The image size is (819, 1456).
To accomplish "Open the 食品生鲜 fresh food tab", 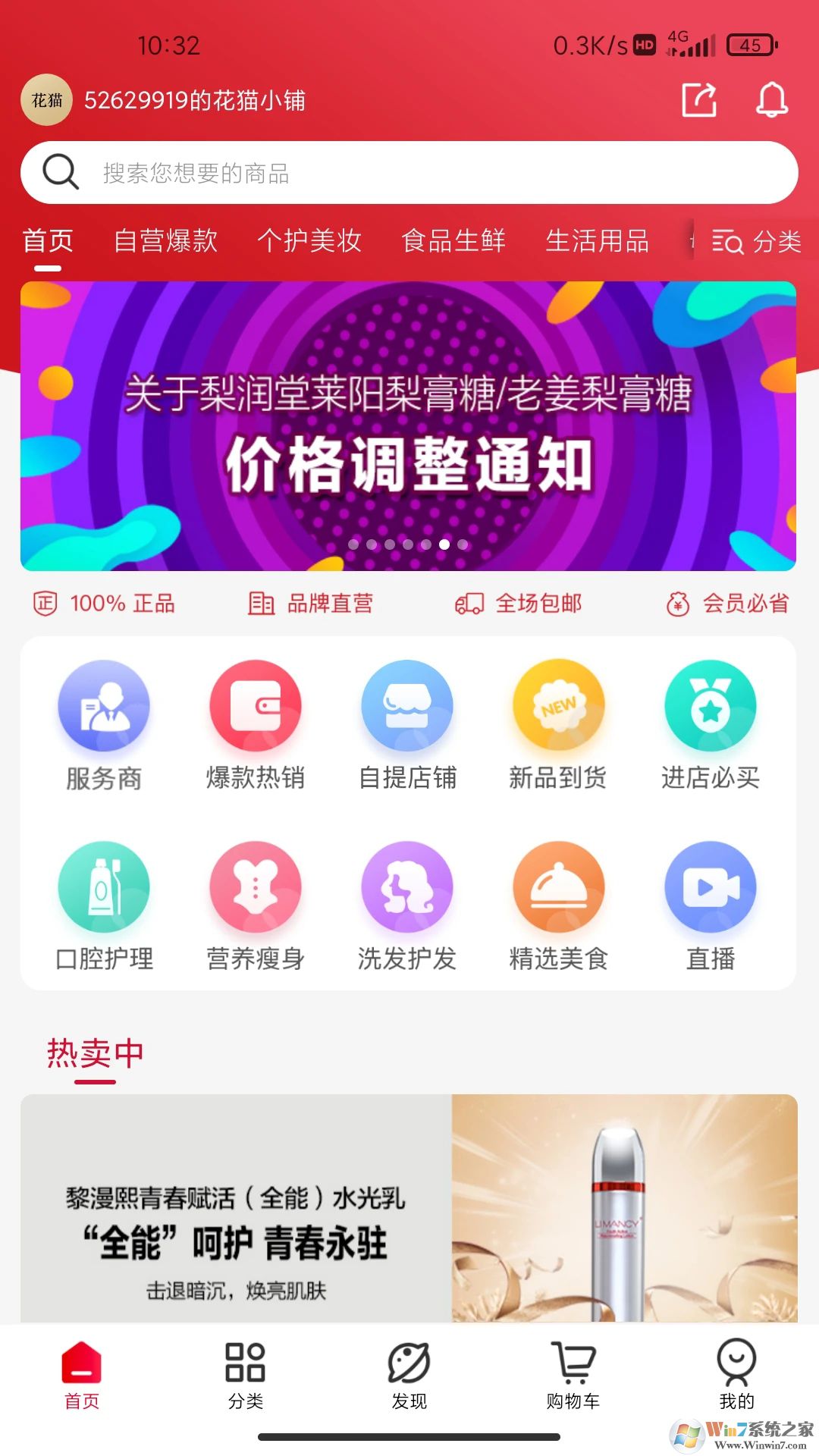I will coord(455,241).
